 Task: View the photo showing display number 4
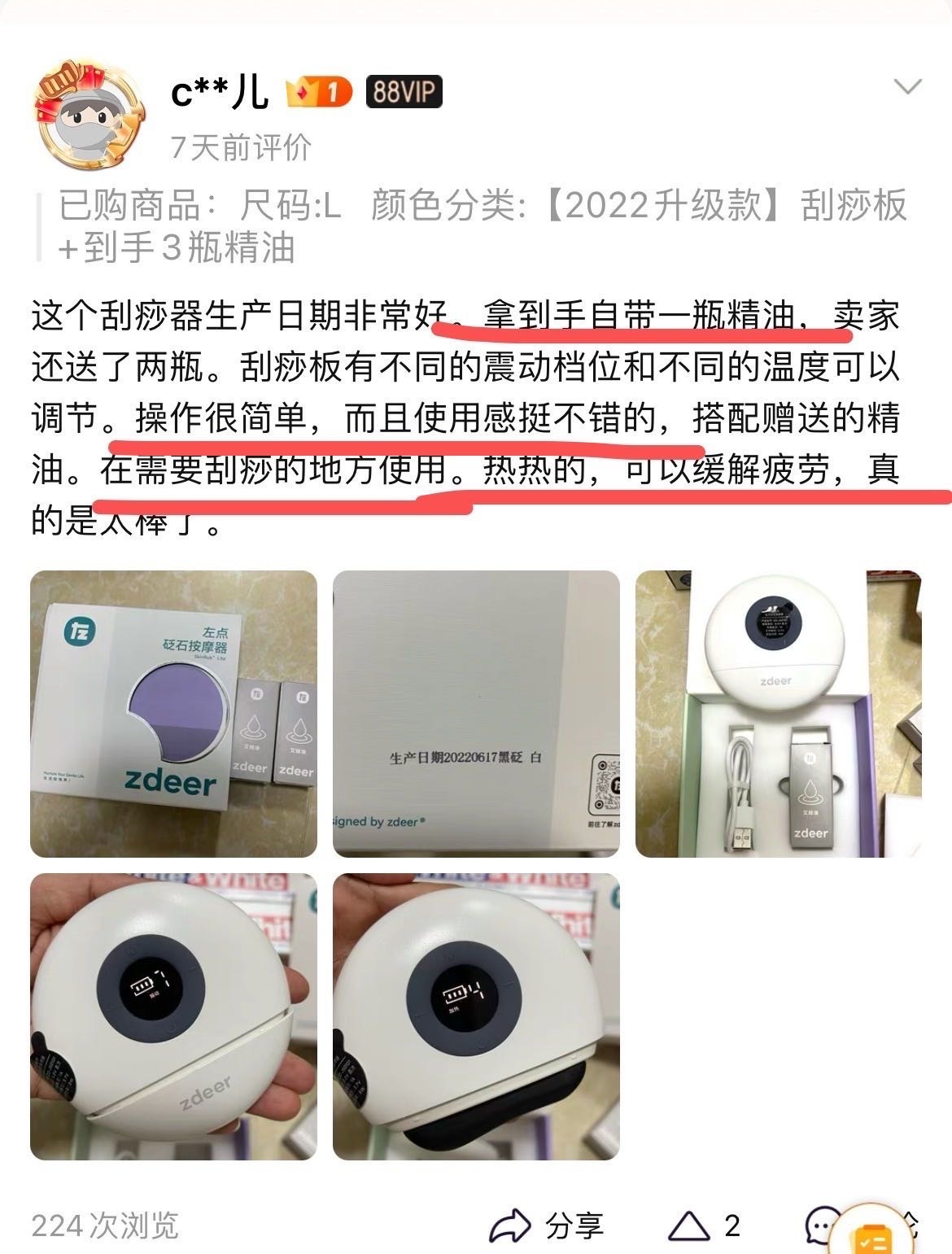coord(476,1016)
